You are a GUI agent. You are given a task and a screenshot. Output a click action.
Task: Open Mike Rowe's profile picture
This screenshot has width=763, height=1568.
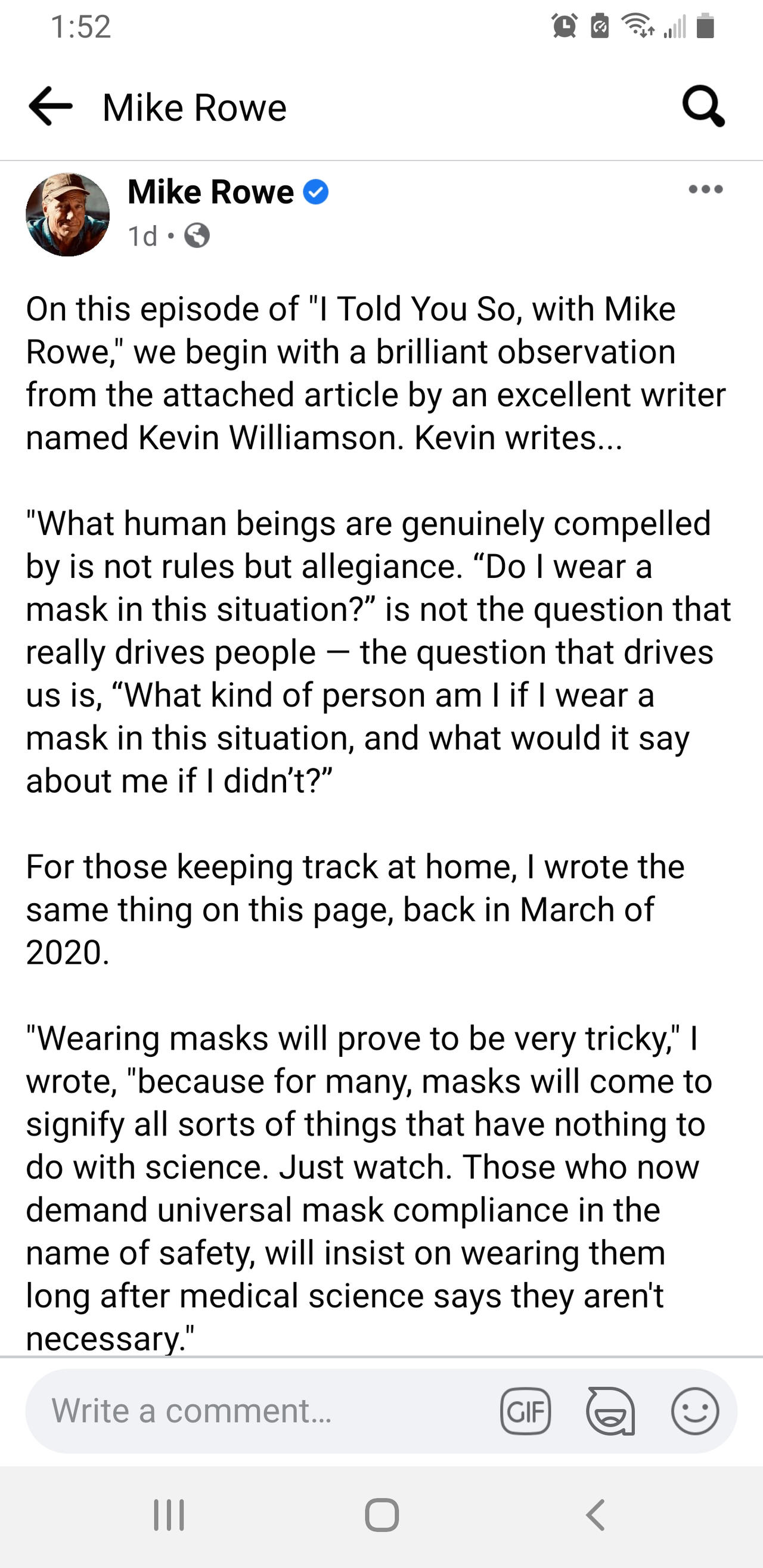click(x=67, y=214)
